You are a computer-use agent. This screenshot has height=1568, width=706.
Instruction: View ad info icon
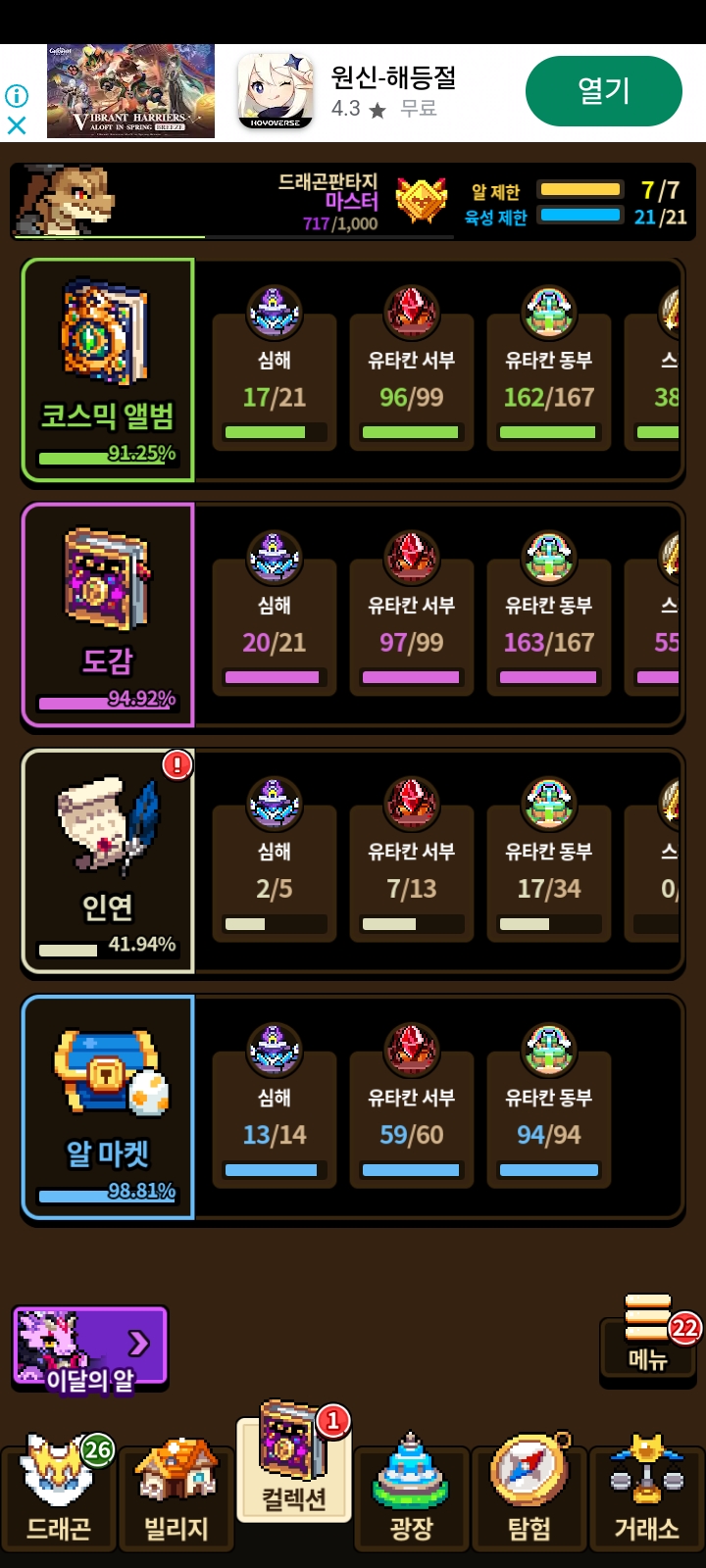[x=17, y=95]
